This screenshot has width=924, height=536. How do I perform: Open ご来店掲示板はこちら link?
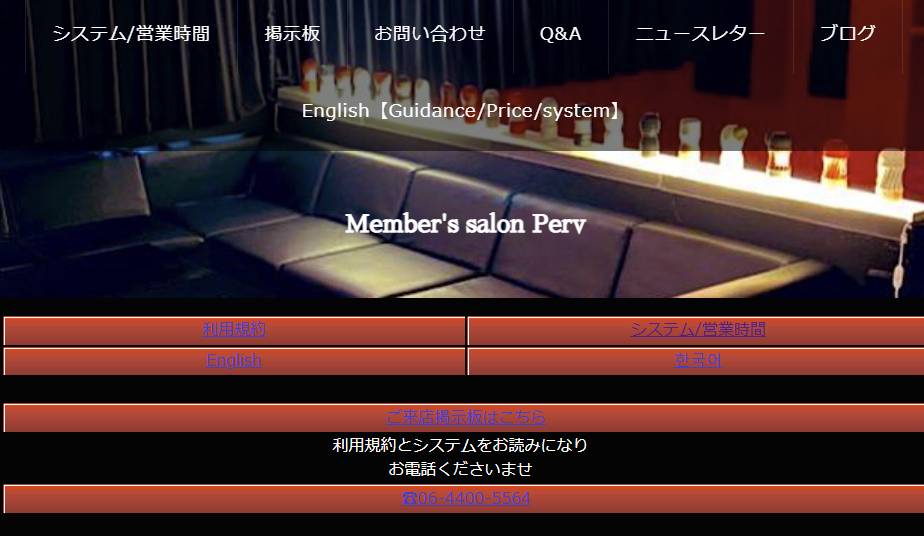pos(465,417)
